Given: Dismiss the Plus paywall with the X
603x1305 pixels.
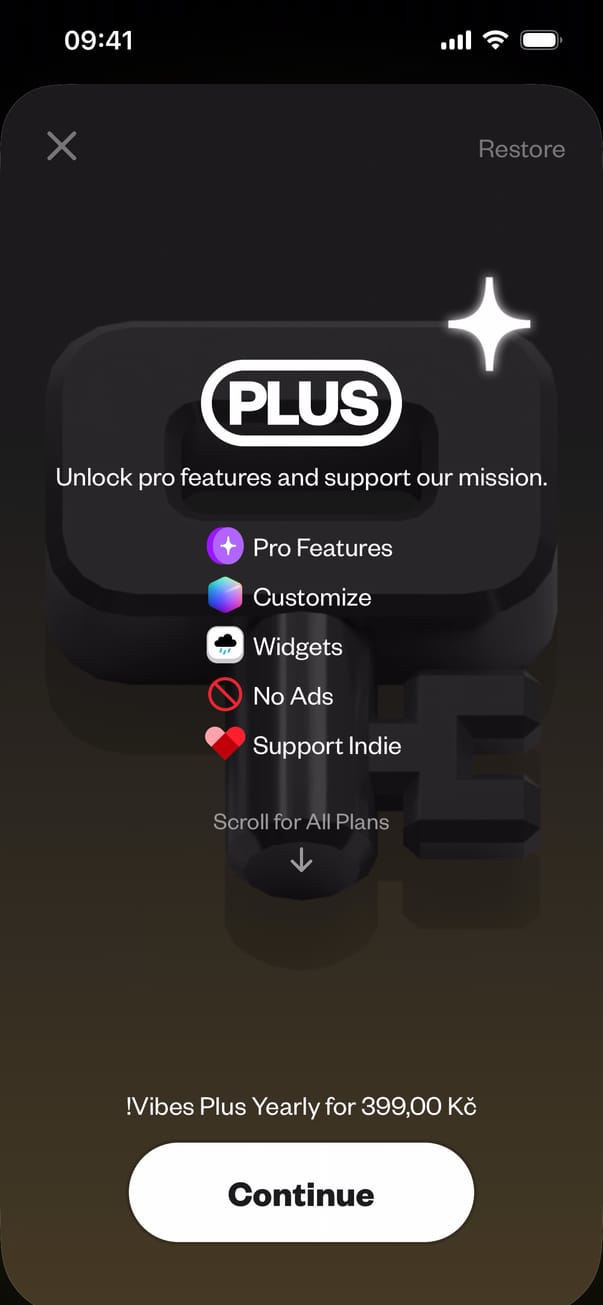Looking at the screenshot, I should point(62,147).
